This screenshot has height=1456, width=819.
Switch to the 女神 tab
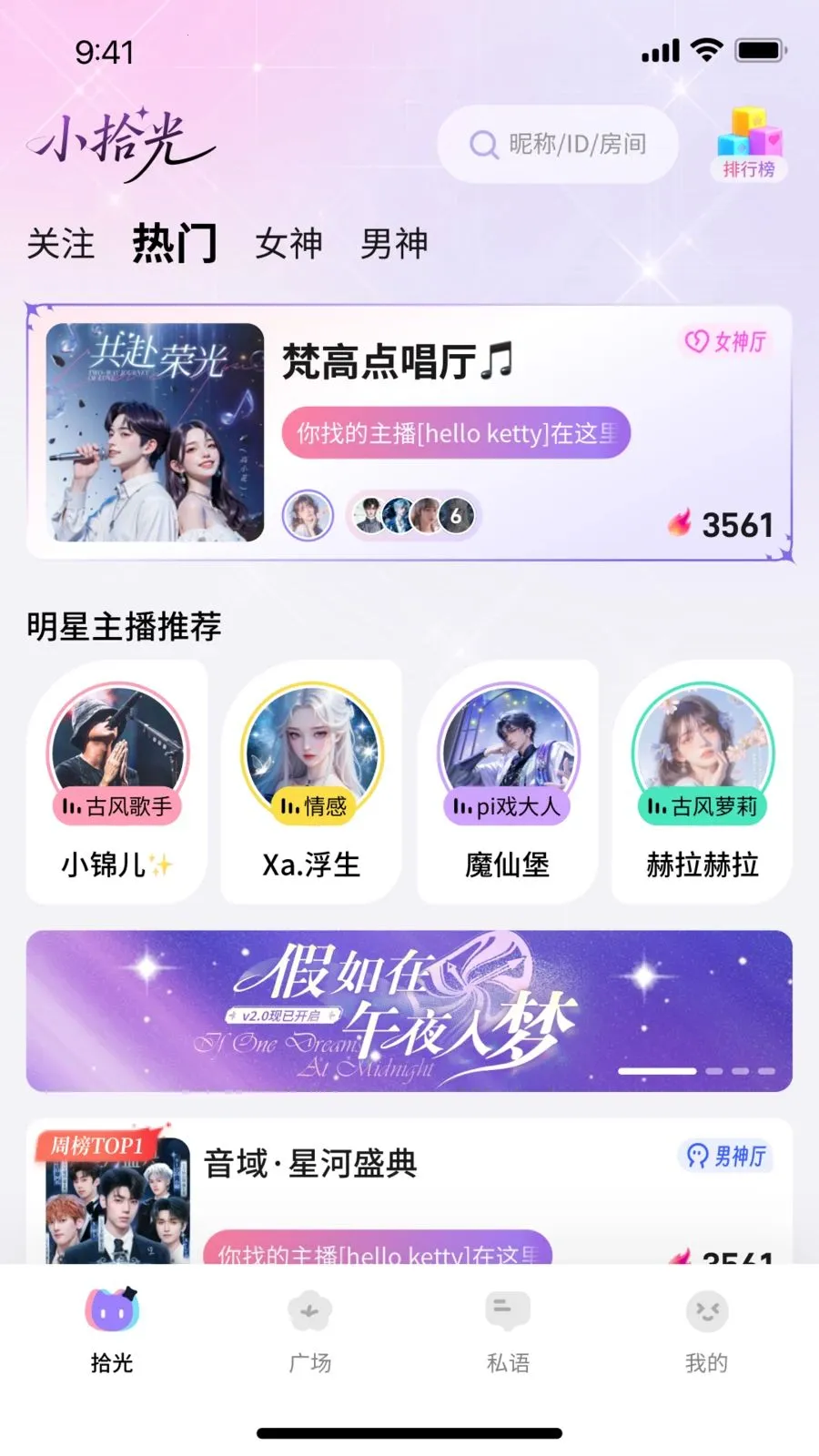coord(288,244)
